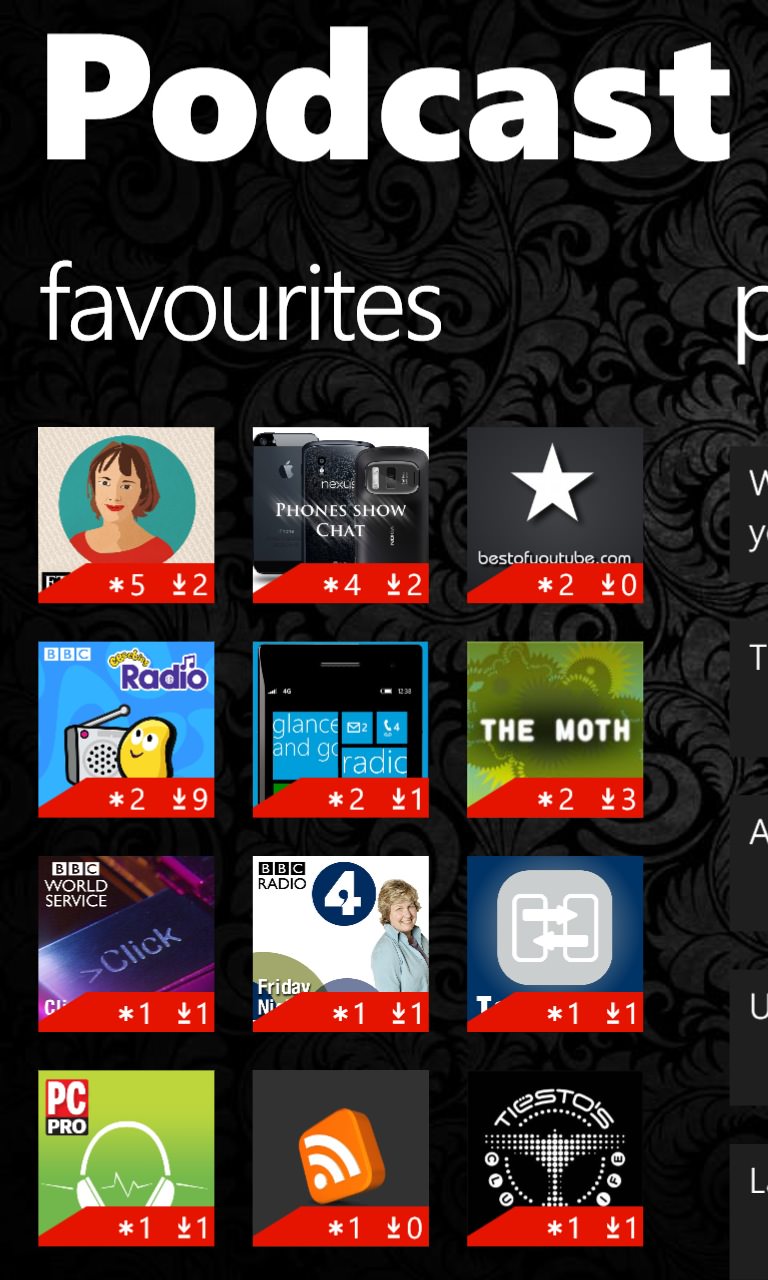Open the glance and go radio podcast
Image resolution: width=768 pixels, height=1280 pixels.
coord(340,730)
